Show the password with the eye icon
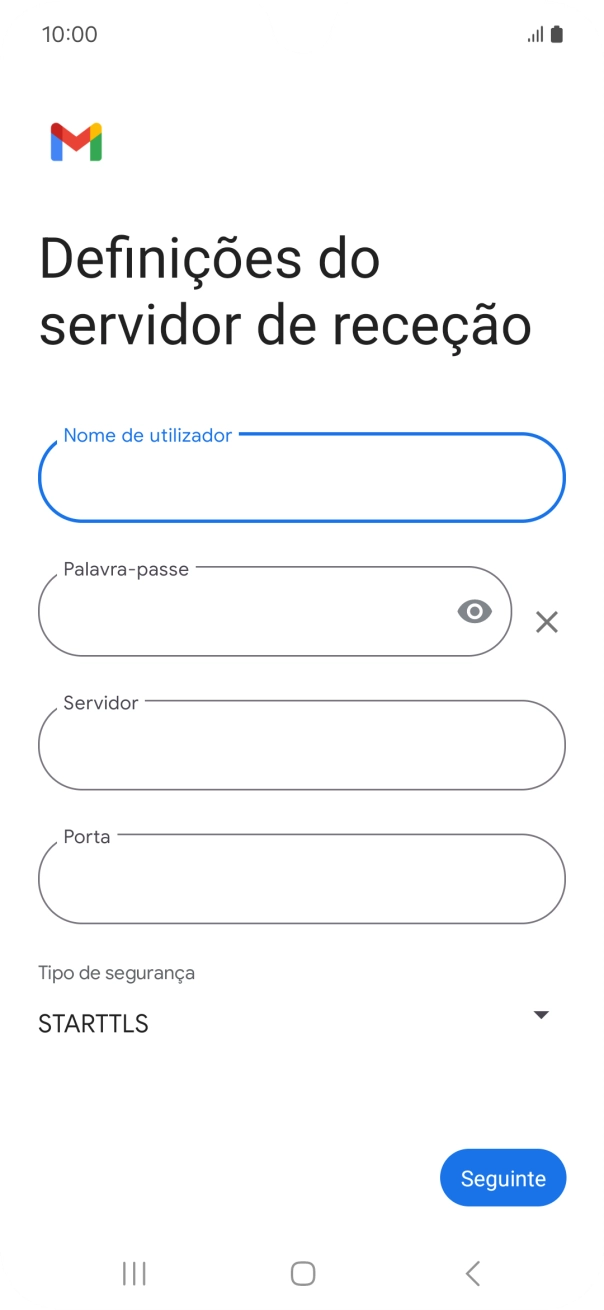Screen dimensions: 604x1310 point(475,612)
